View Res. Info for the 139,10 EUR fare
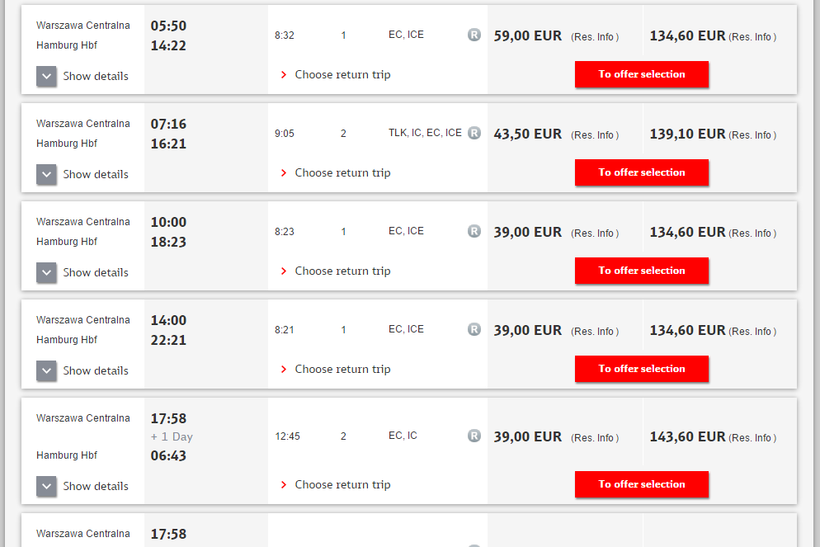 point(752,135)
